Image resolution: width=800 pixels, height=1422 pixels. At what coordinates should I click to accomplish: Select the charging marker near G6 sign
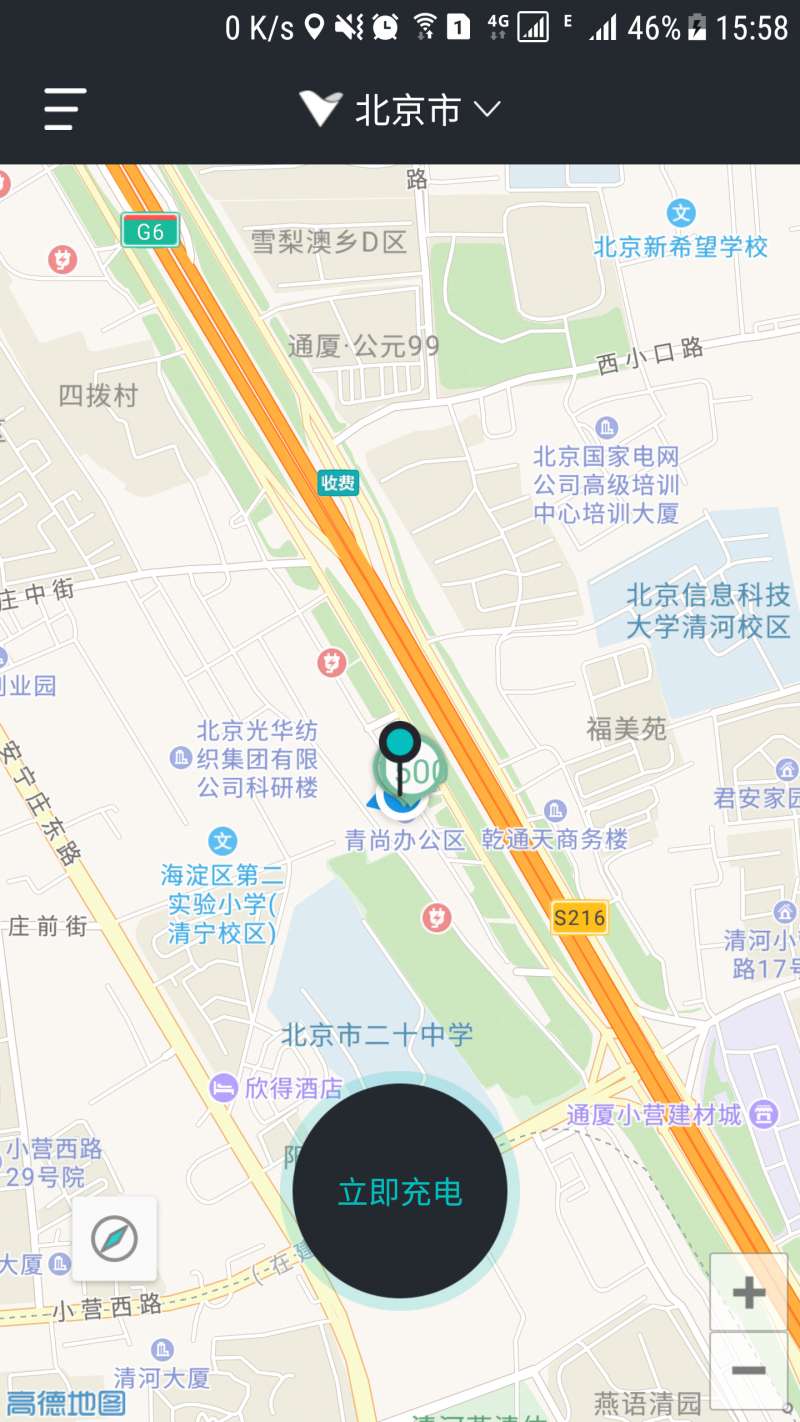(62, 261)
